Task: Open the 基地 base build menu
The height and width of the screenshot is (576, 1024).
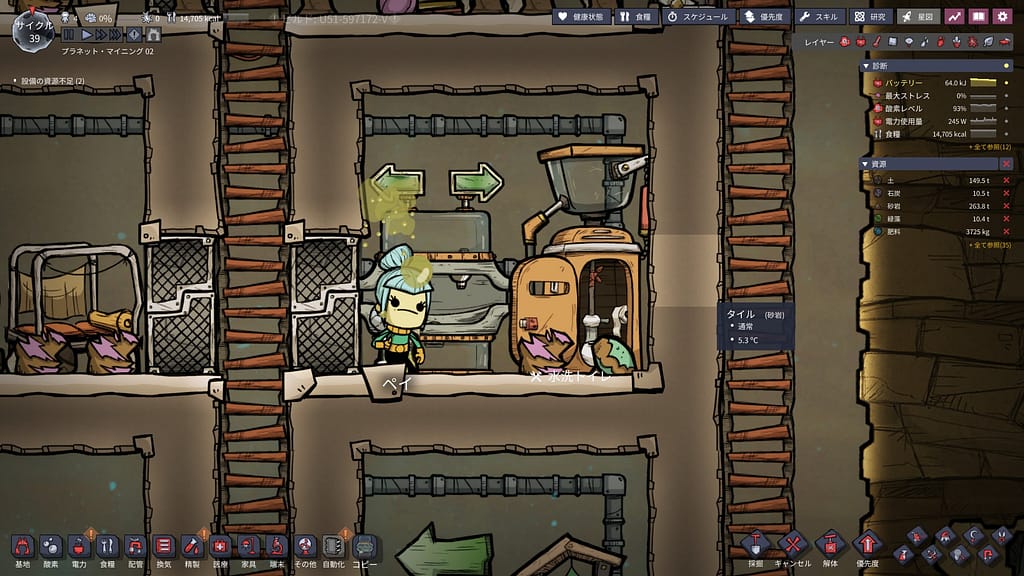Action: point(22,548)
